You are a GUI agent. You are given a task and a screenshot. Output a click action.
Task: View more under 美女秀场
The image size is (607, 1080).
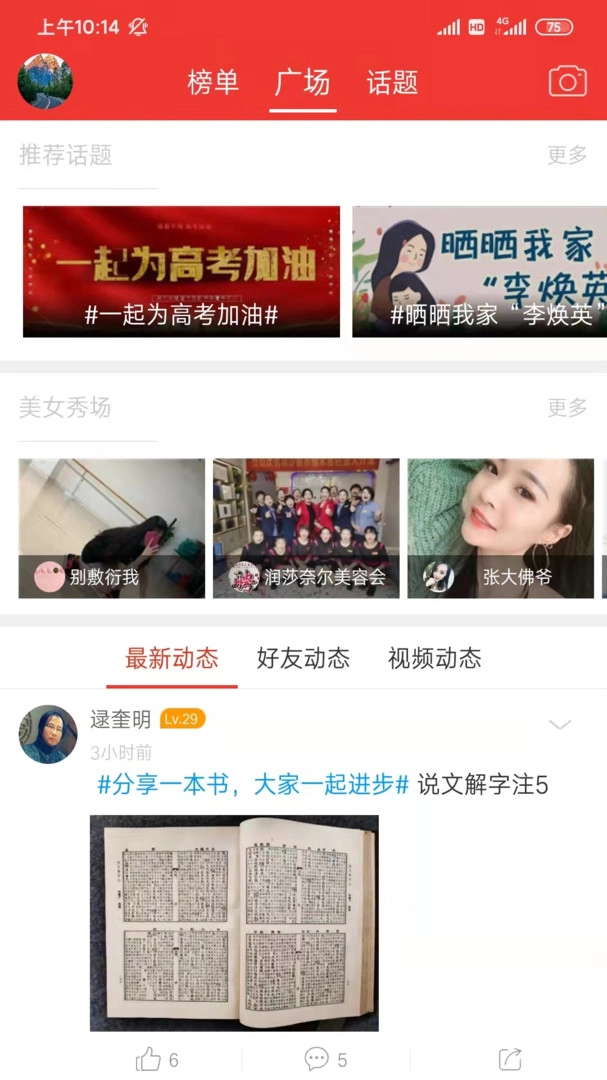[x=567, y=408]
